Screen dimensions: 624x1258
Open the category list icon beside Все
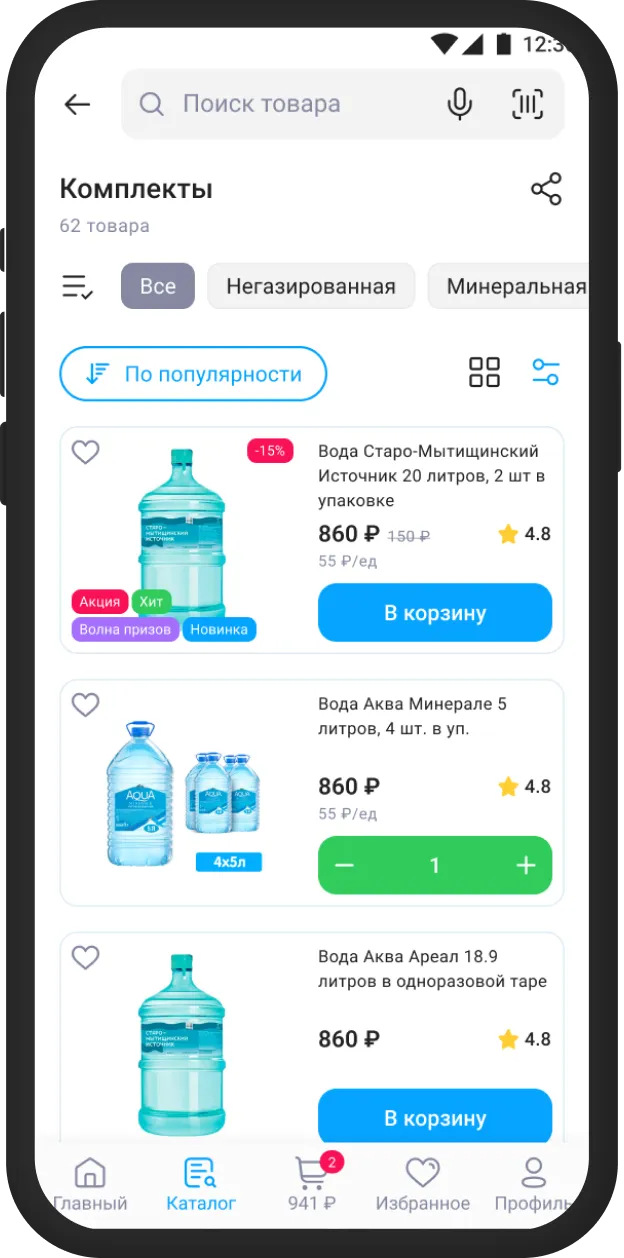pos(77,287)
